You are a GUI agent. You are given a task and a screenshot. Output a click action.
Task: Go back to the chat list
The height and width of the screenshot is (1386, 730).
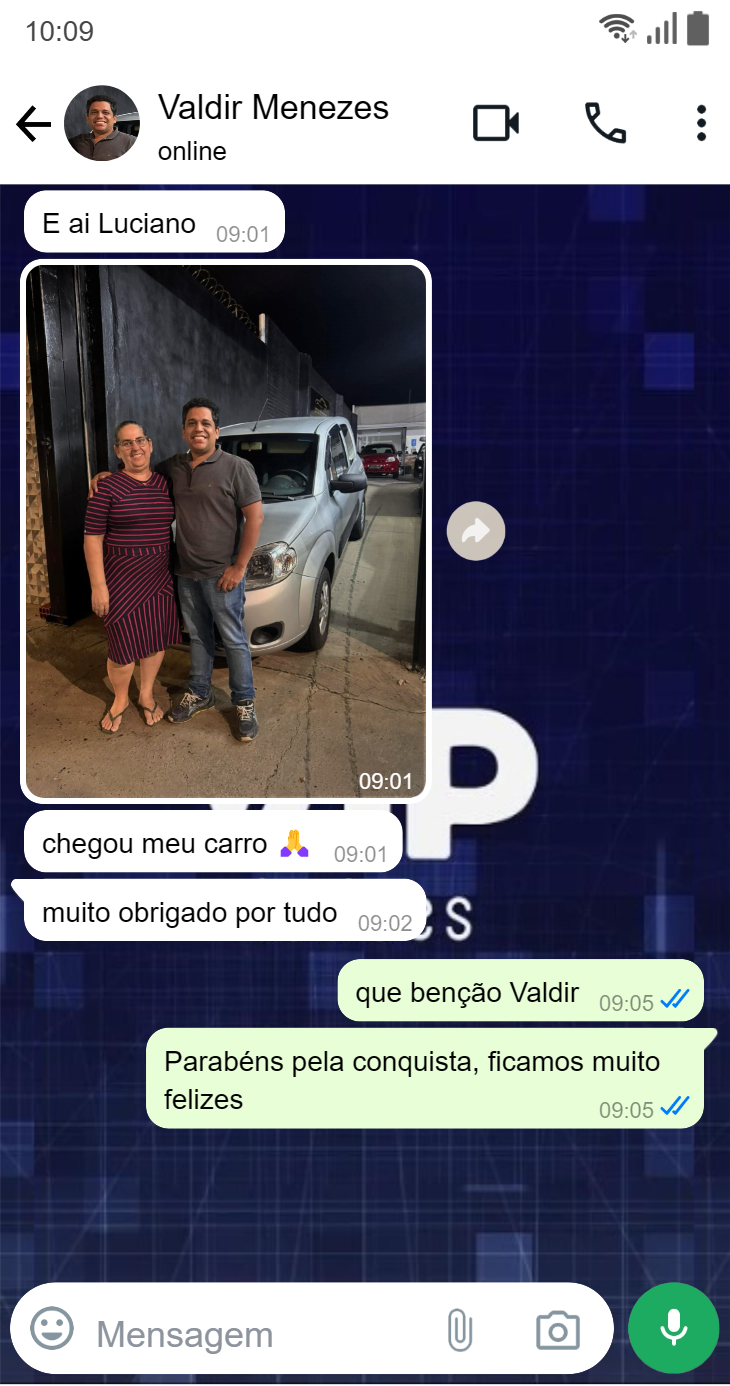(33, 125)
